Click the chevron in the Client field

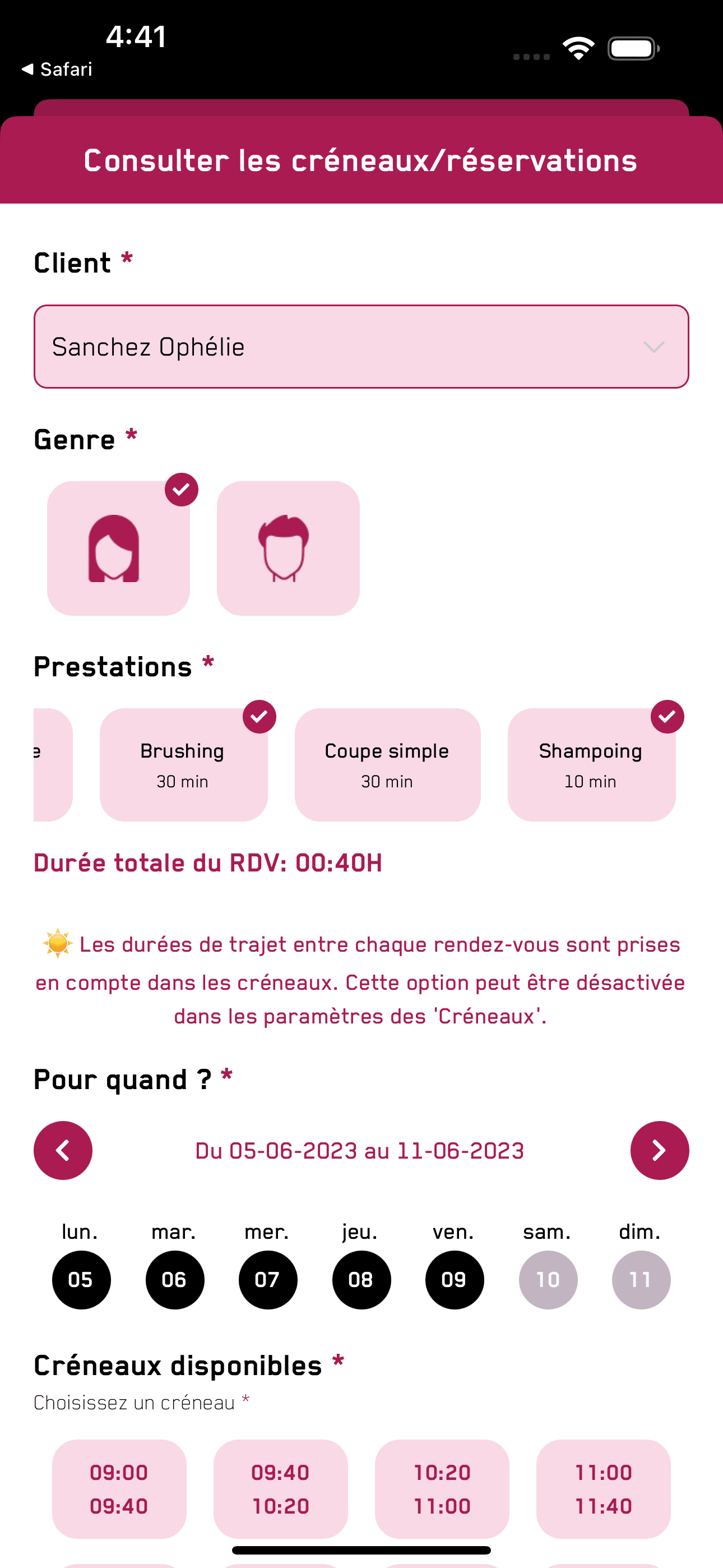[654, 346]
